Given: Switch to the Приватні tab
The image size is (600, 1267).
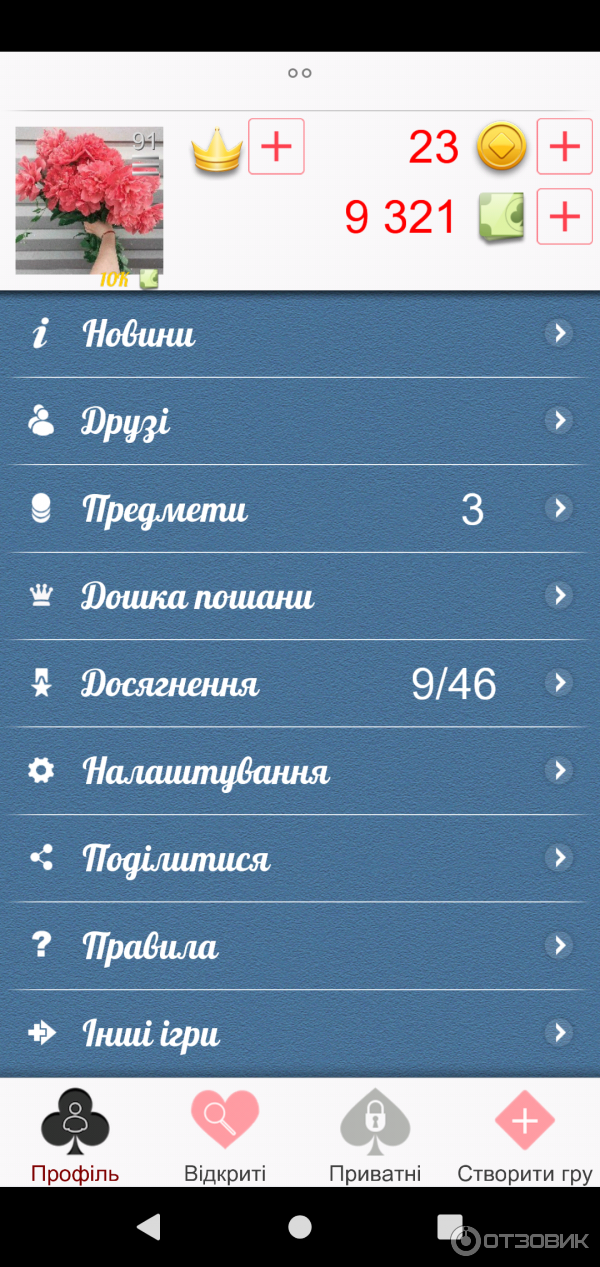Looking at the screenshot, I should coord(375,1135).
